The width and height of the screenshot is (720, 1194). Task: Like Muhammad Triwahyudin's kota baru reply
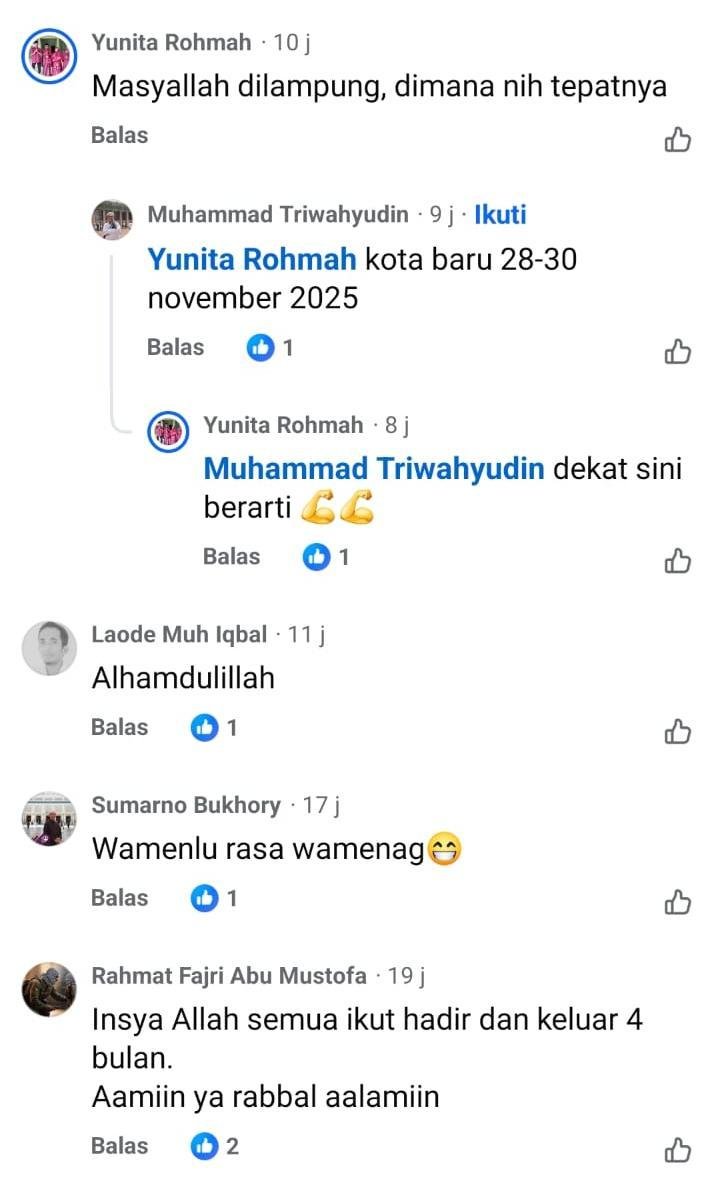click(677, 351)
